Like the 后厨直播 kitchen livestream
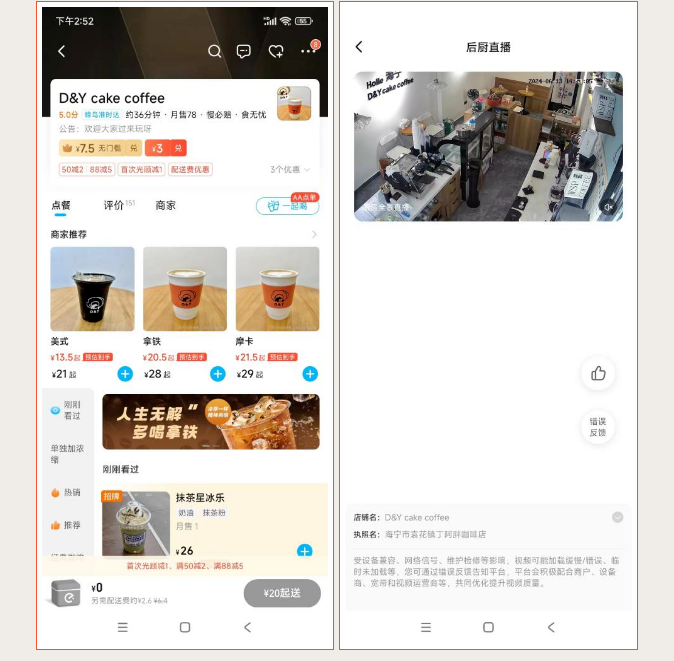The width and height of the screenshot is (674, 661). pyautogui.click(x=598, y=373)
